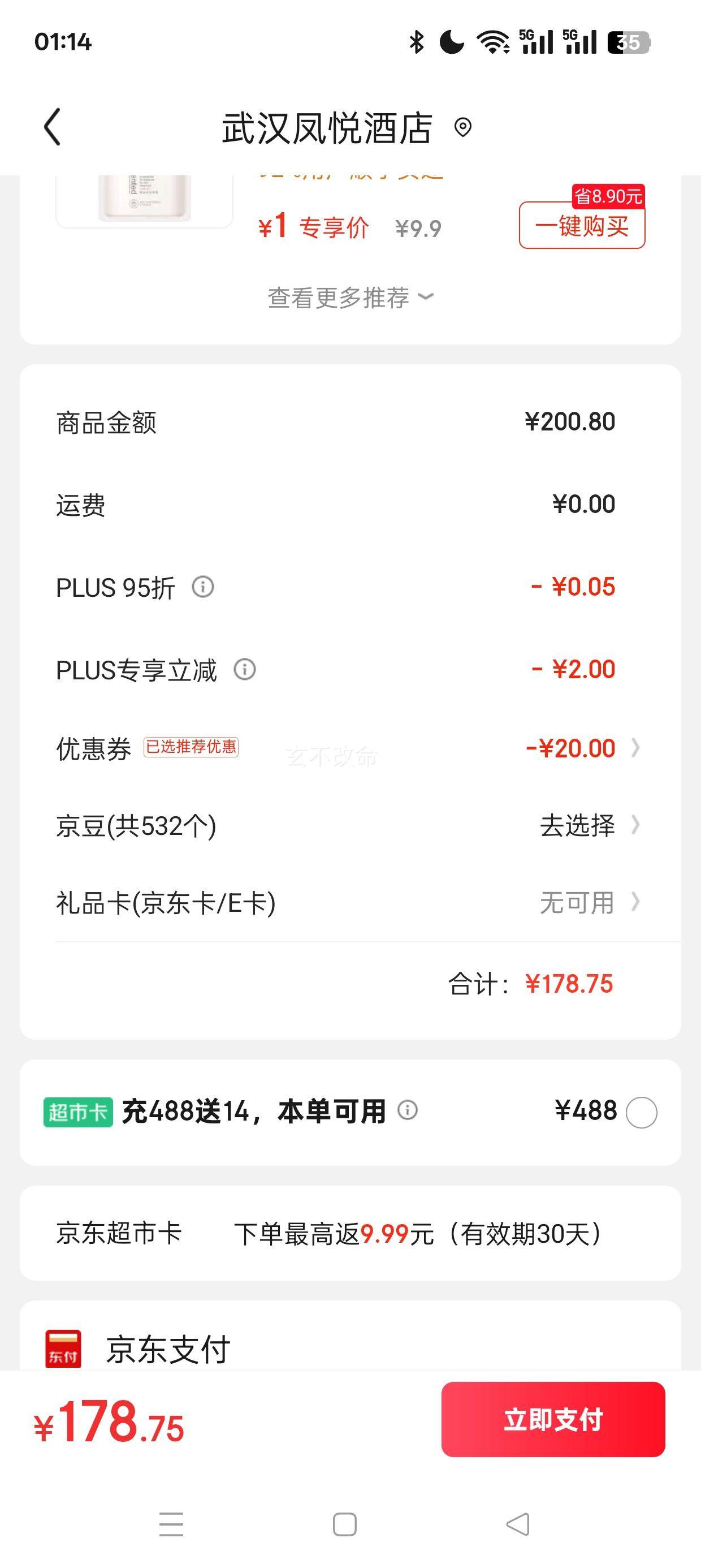Viewport: 701px width, 1568px height.
Task: Select 京东支付 payment method
Action: pyautogui.click(x=168, y=1349)
